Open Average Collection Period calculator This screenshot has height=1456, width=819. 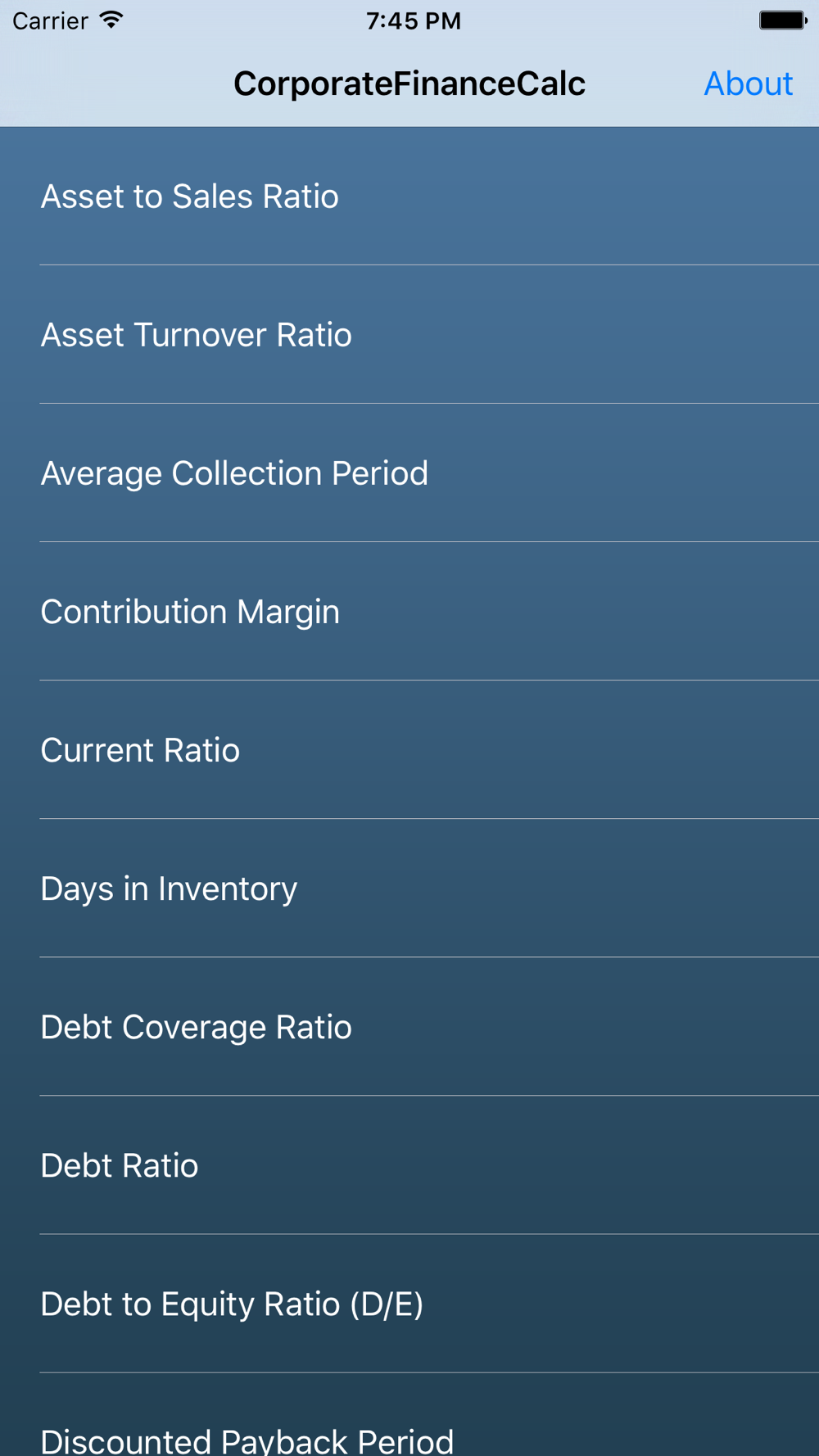234,473
